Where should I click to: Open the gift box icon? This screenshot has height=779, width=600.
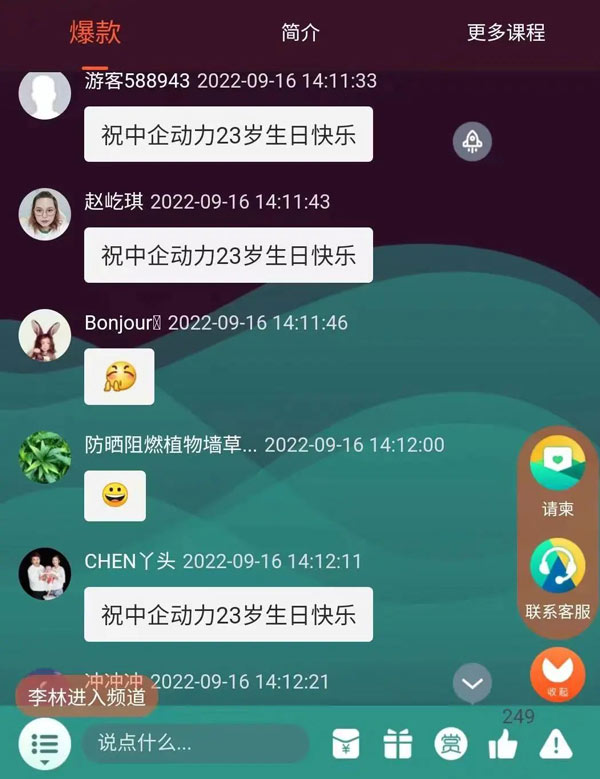point(398,744)
